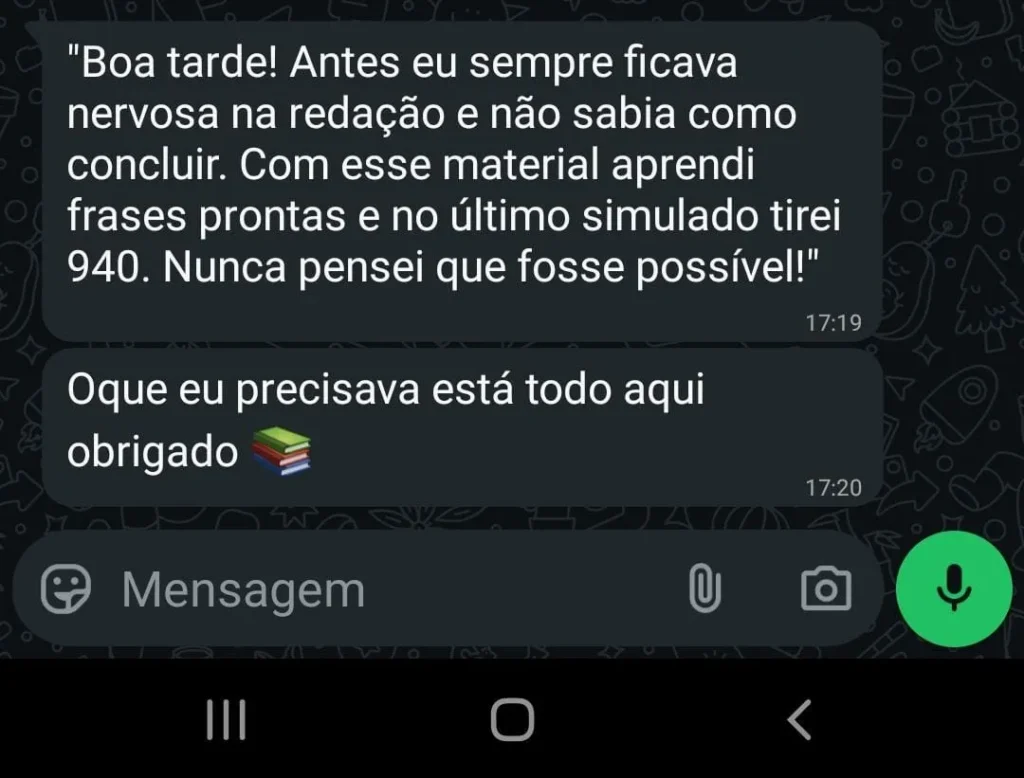Tap the Mensagem text field

380,590
